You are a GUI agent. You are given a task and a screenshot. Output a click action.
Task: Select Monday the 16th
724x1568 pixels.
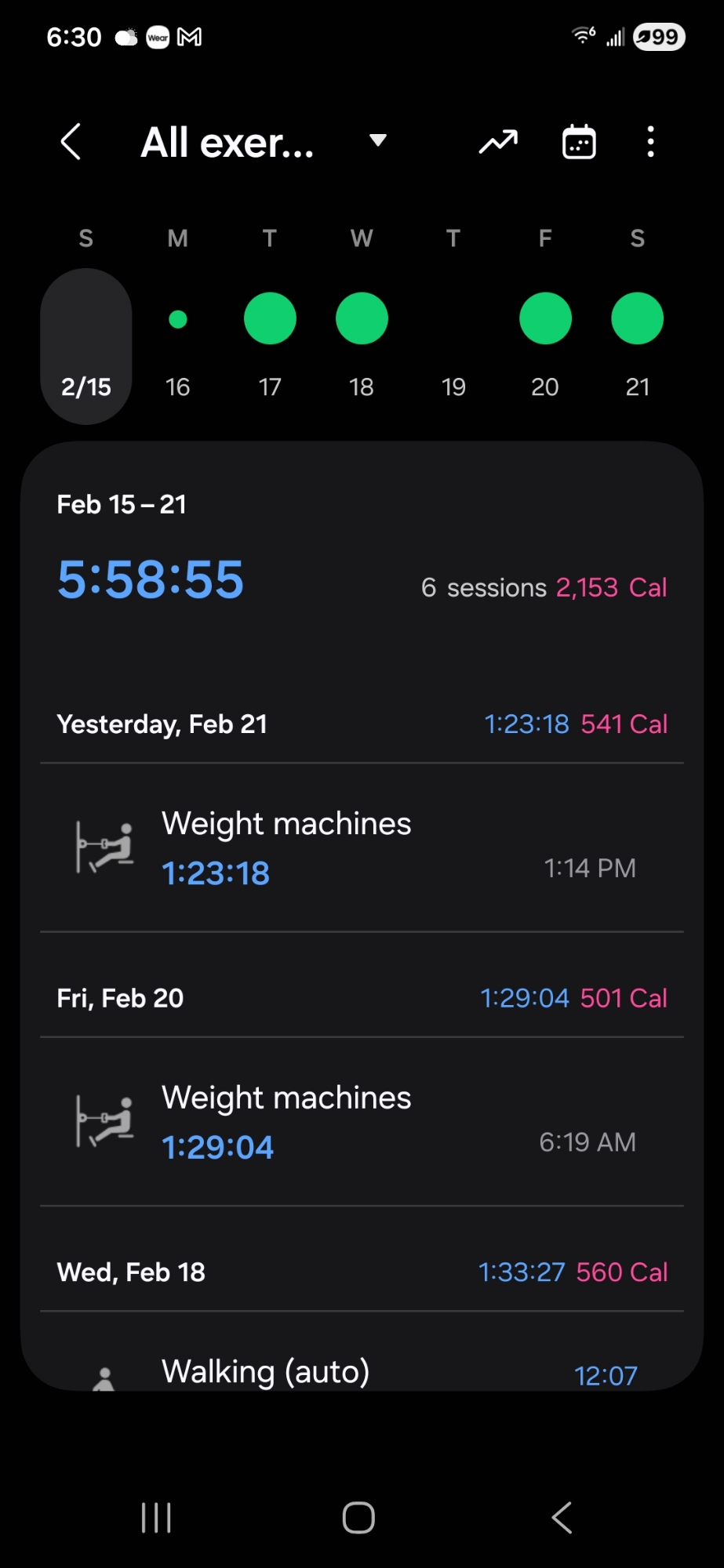coord(178,347)
